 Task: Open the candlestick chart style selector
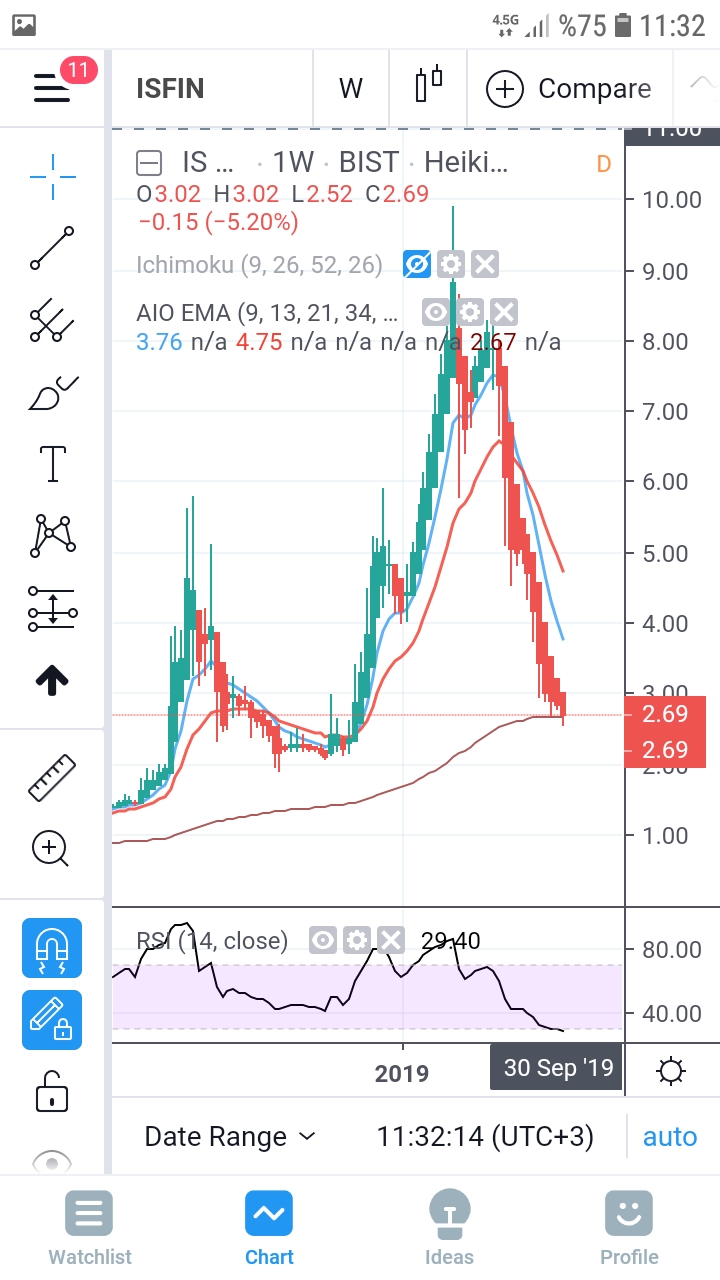click(428, 86)
